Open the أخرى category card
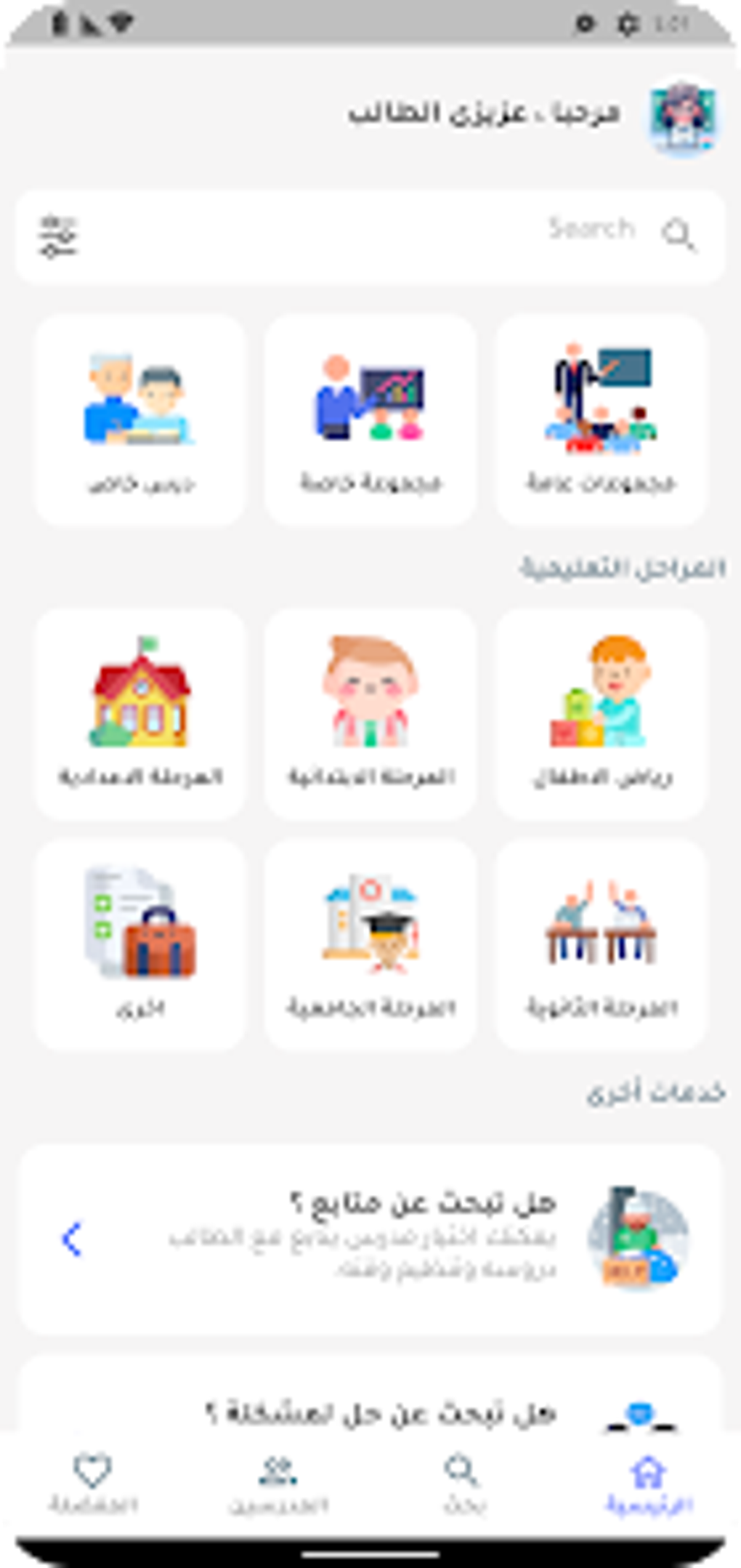This screenshot has height=1568, width=741. (140, 944)
